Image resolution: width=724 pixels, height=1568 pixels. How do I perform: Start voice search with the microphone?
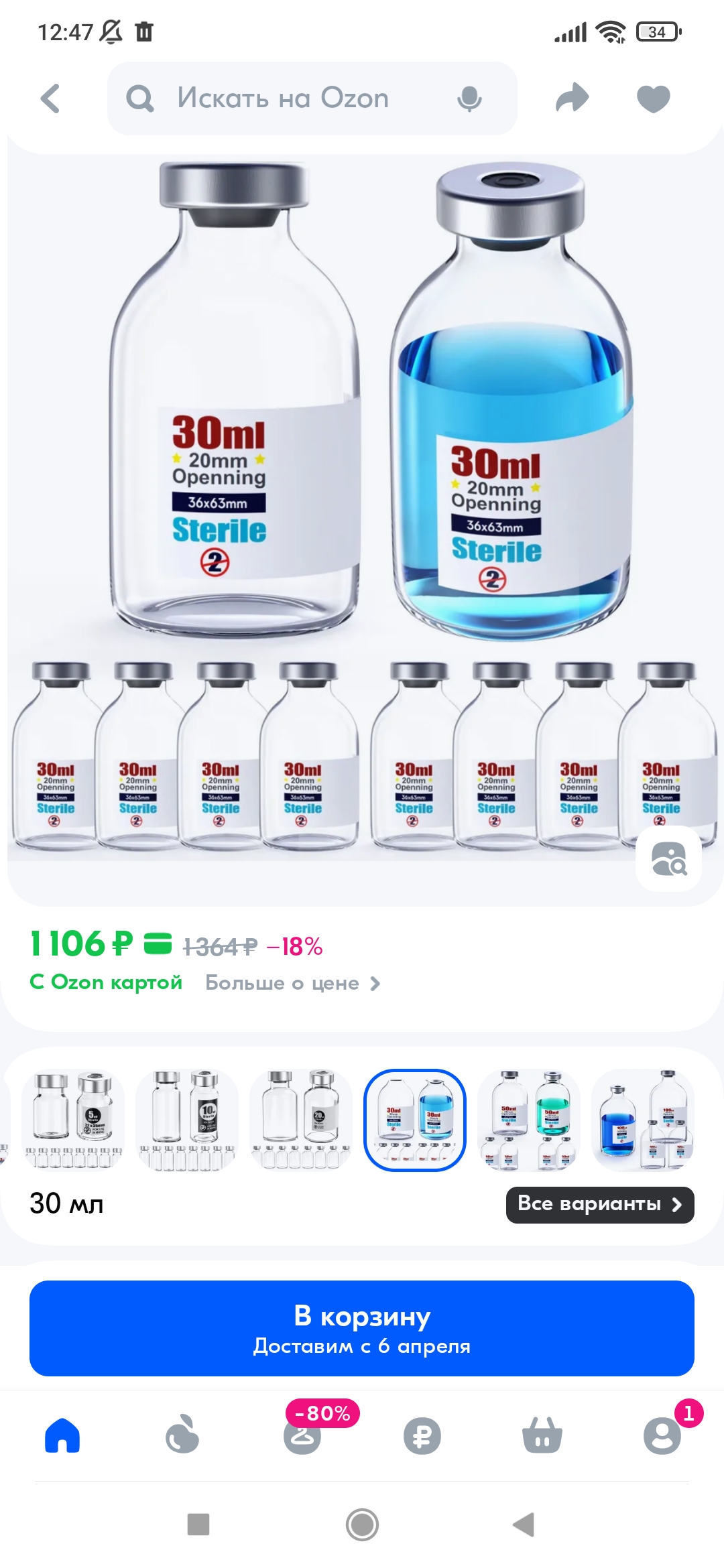point(469,99)
